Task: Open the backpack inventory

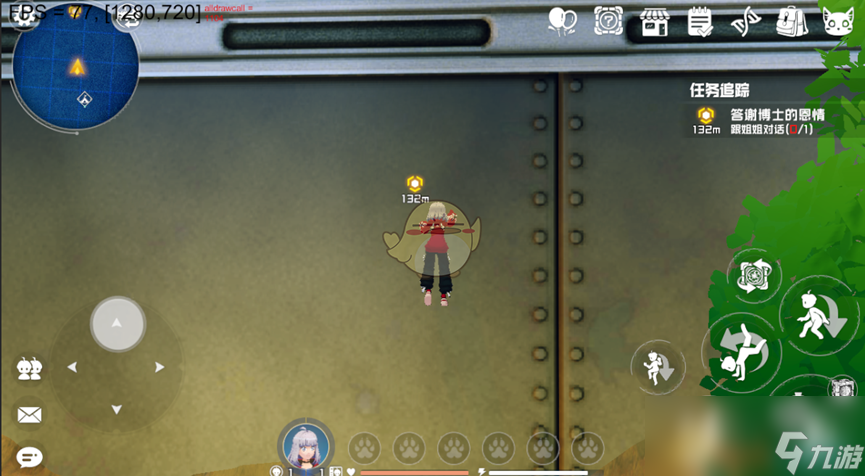Action: tap(791, 21)
